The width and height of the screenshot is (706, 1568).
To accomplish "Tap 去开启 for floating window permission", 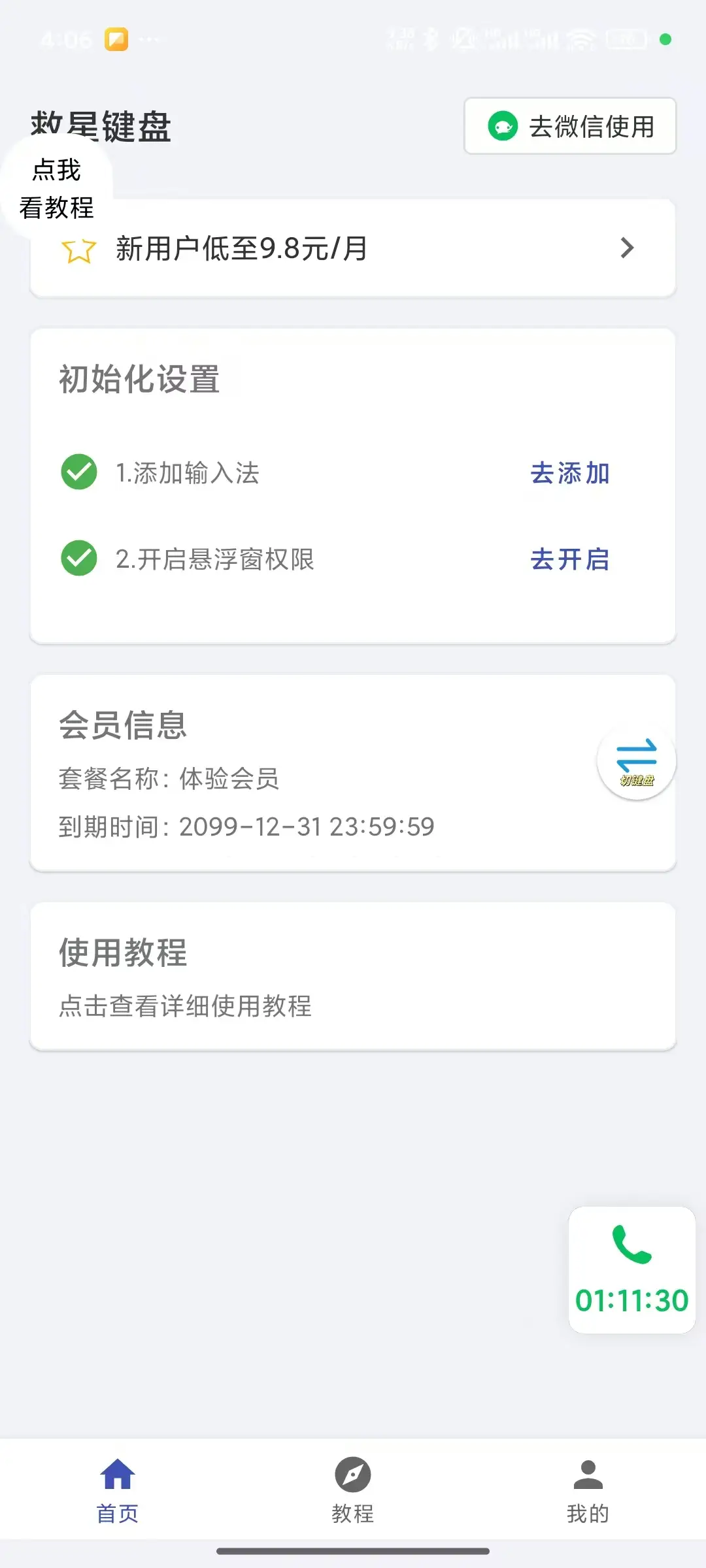I will 570,559.
